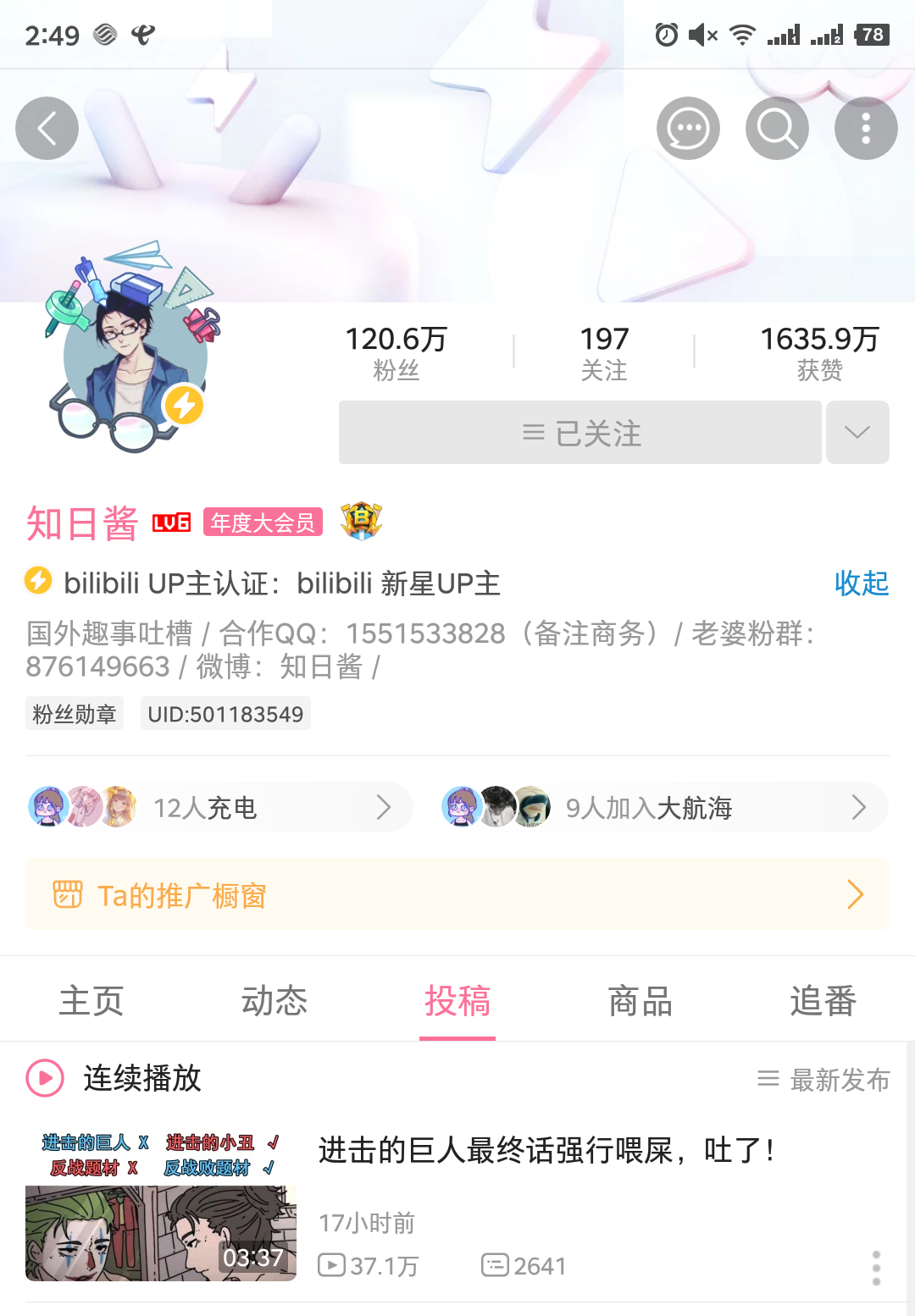This screenshot has width=915, height=1316.
Task: Search within this UP's space
Action: pos(777,129)
